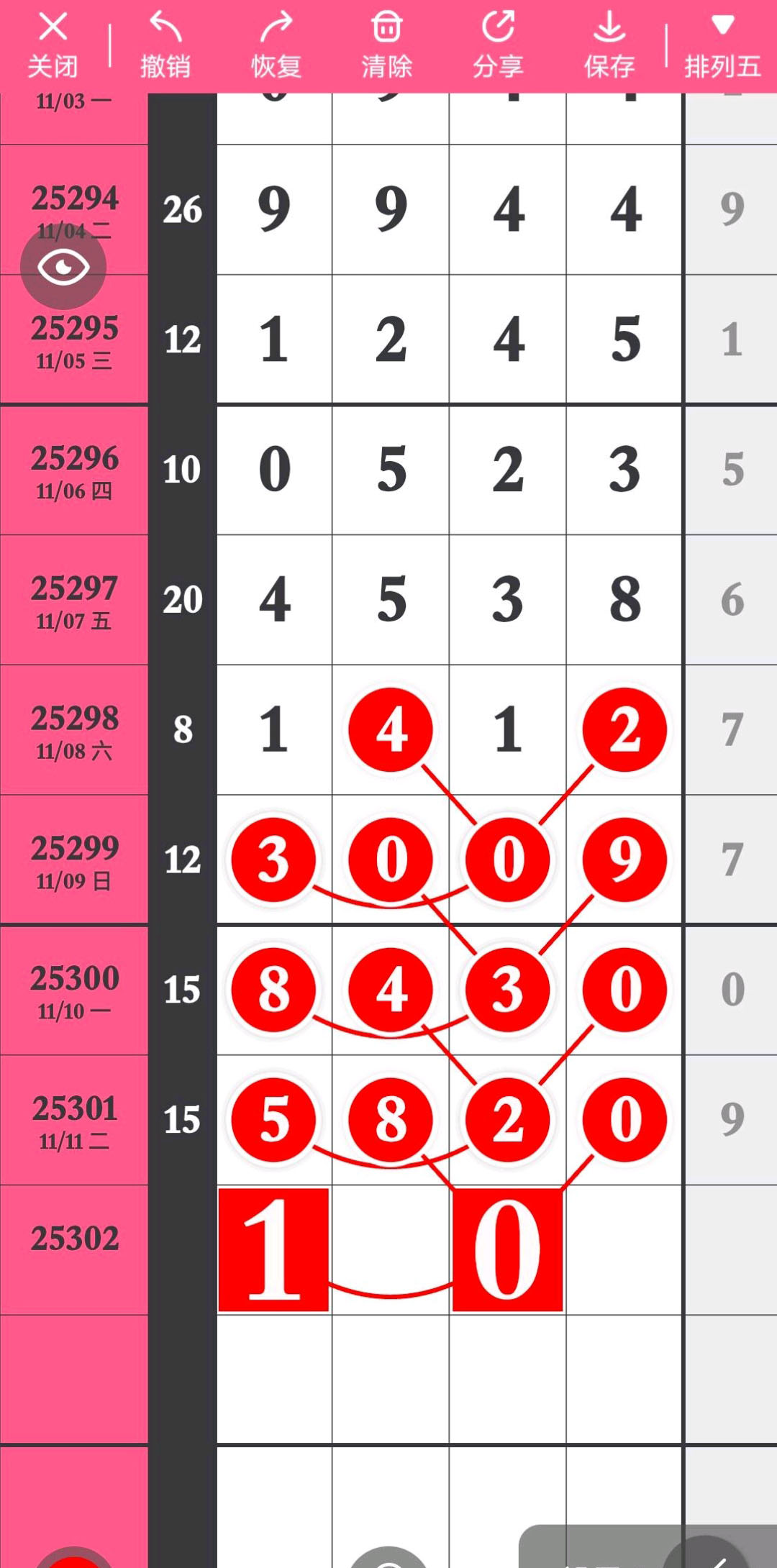Open the 排列五 lottery dropdown

click(722, 45)
